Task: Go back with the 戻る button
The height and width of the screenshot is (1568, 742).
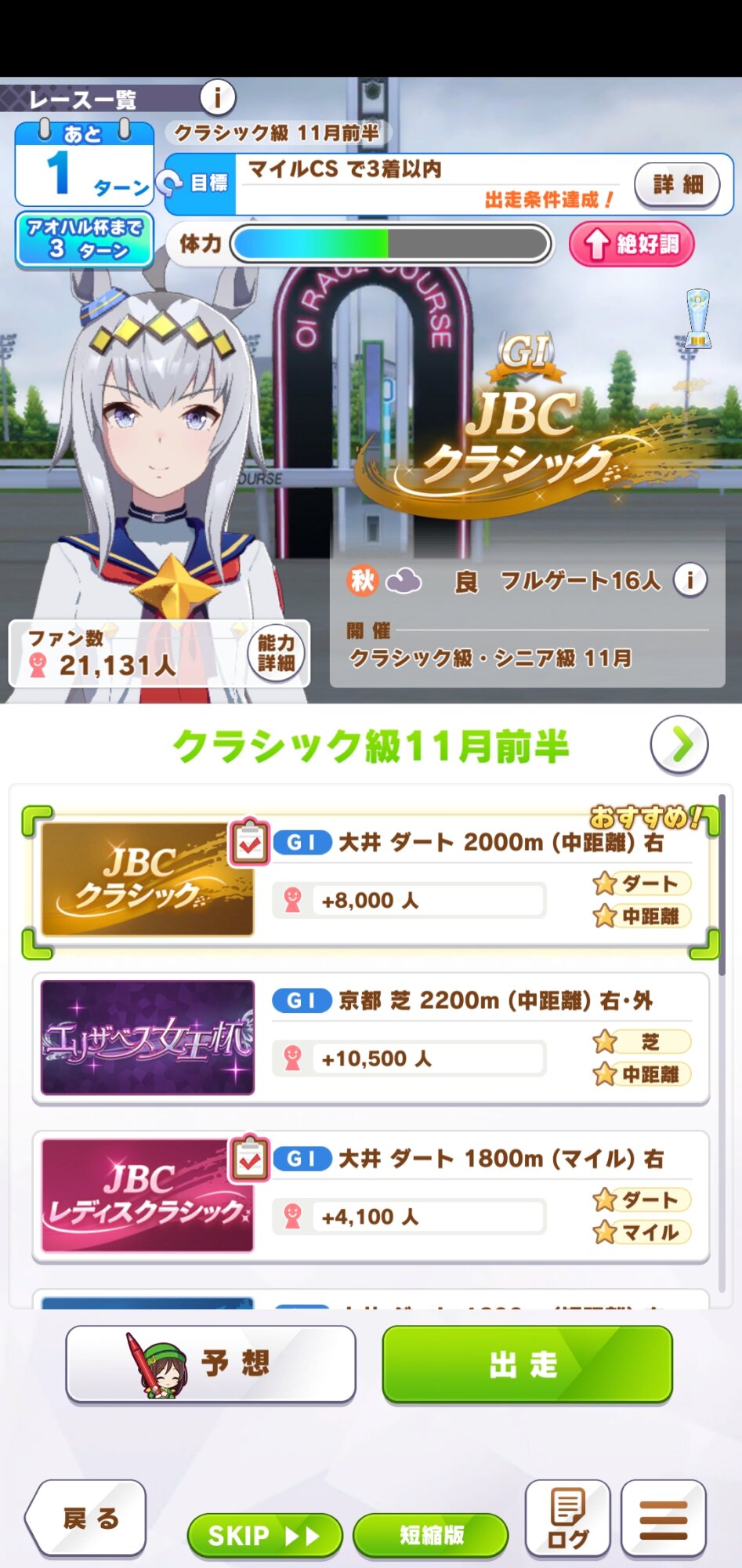Action: point(88,1519)
